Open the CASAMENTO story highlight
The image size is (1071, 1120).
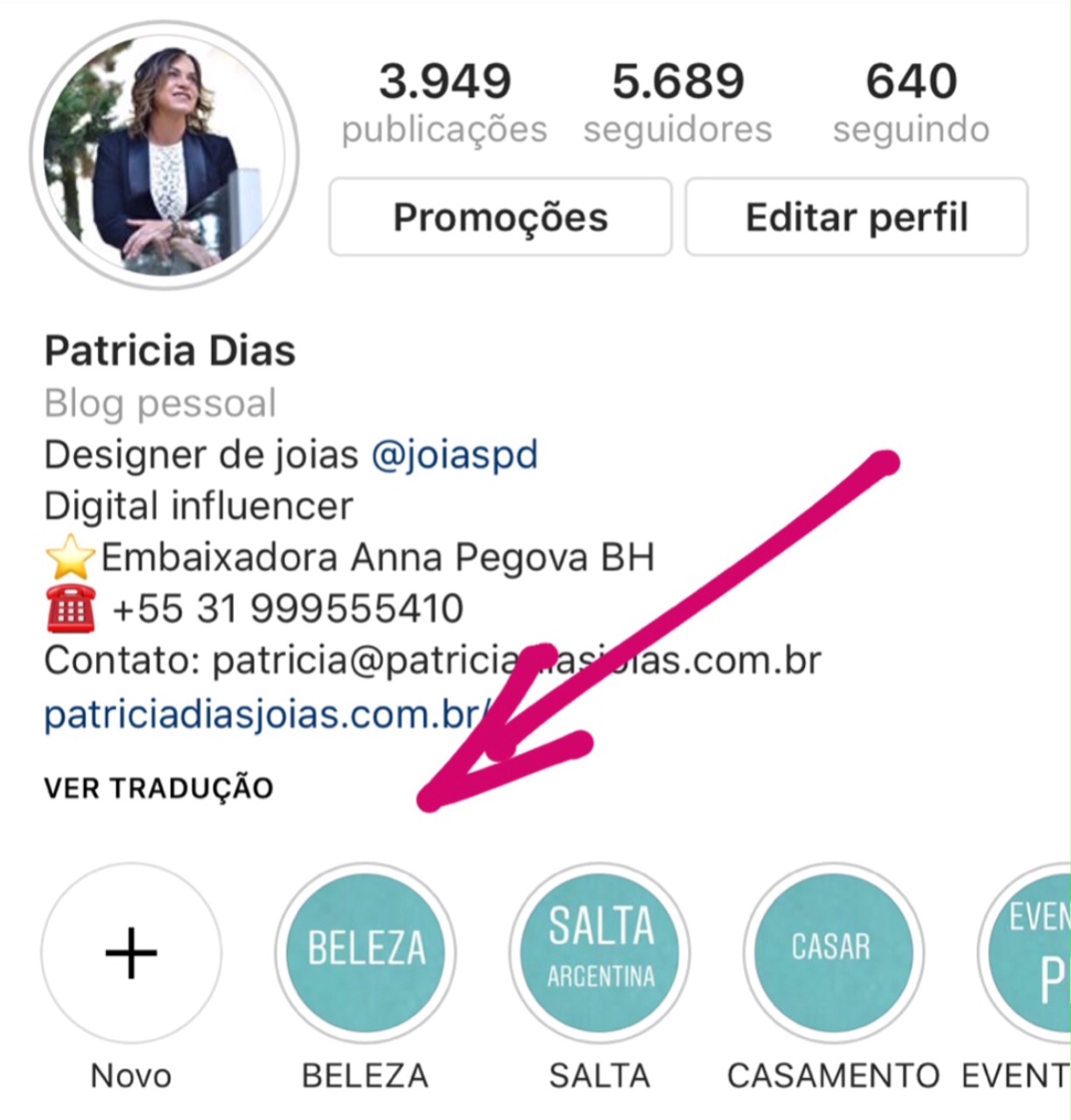(833, 953)
